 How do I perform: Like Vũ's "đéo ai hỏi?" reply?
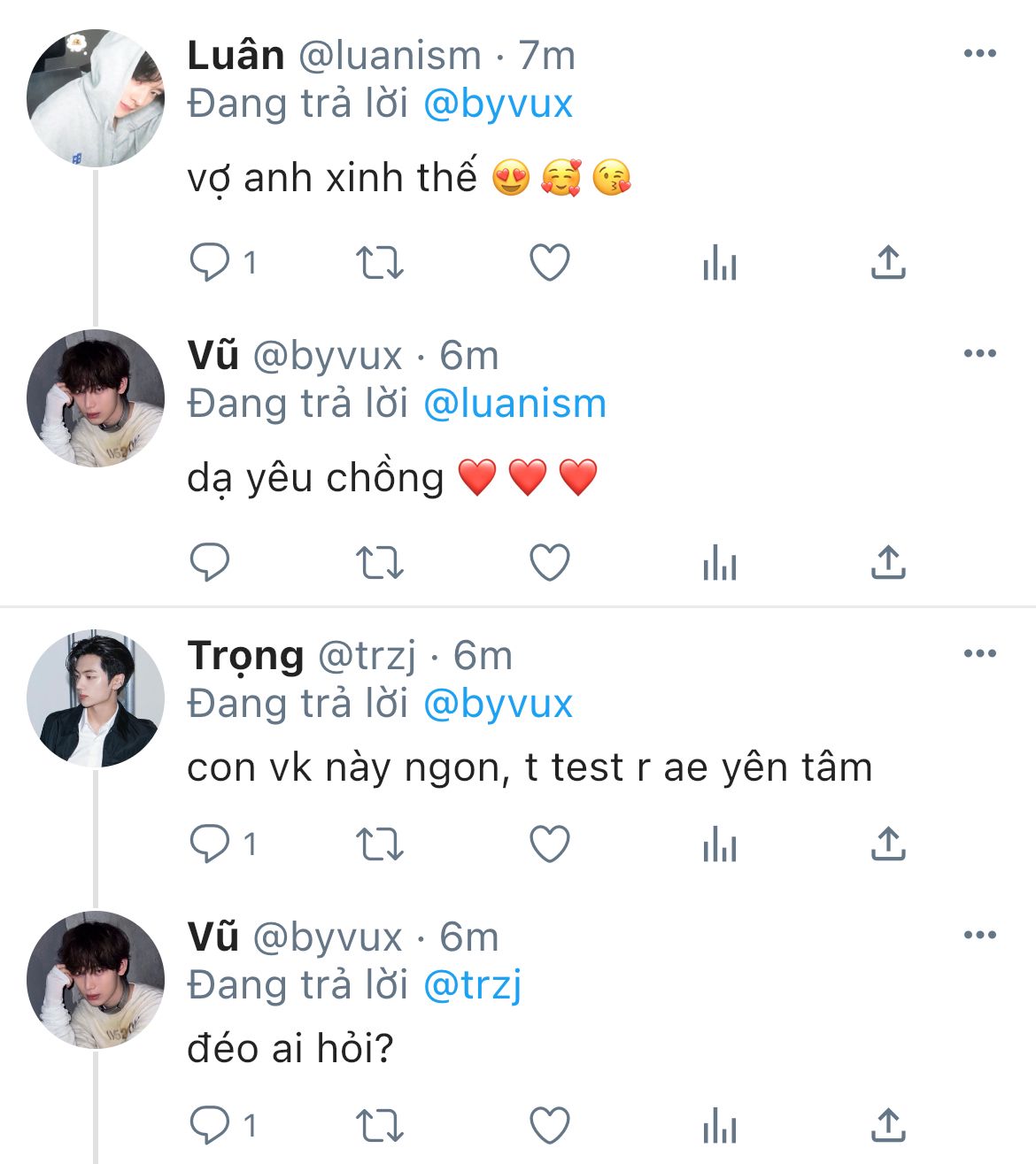coord(549,1125)
